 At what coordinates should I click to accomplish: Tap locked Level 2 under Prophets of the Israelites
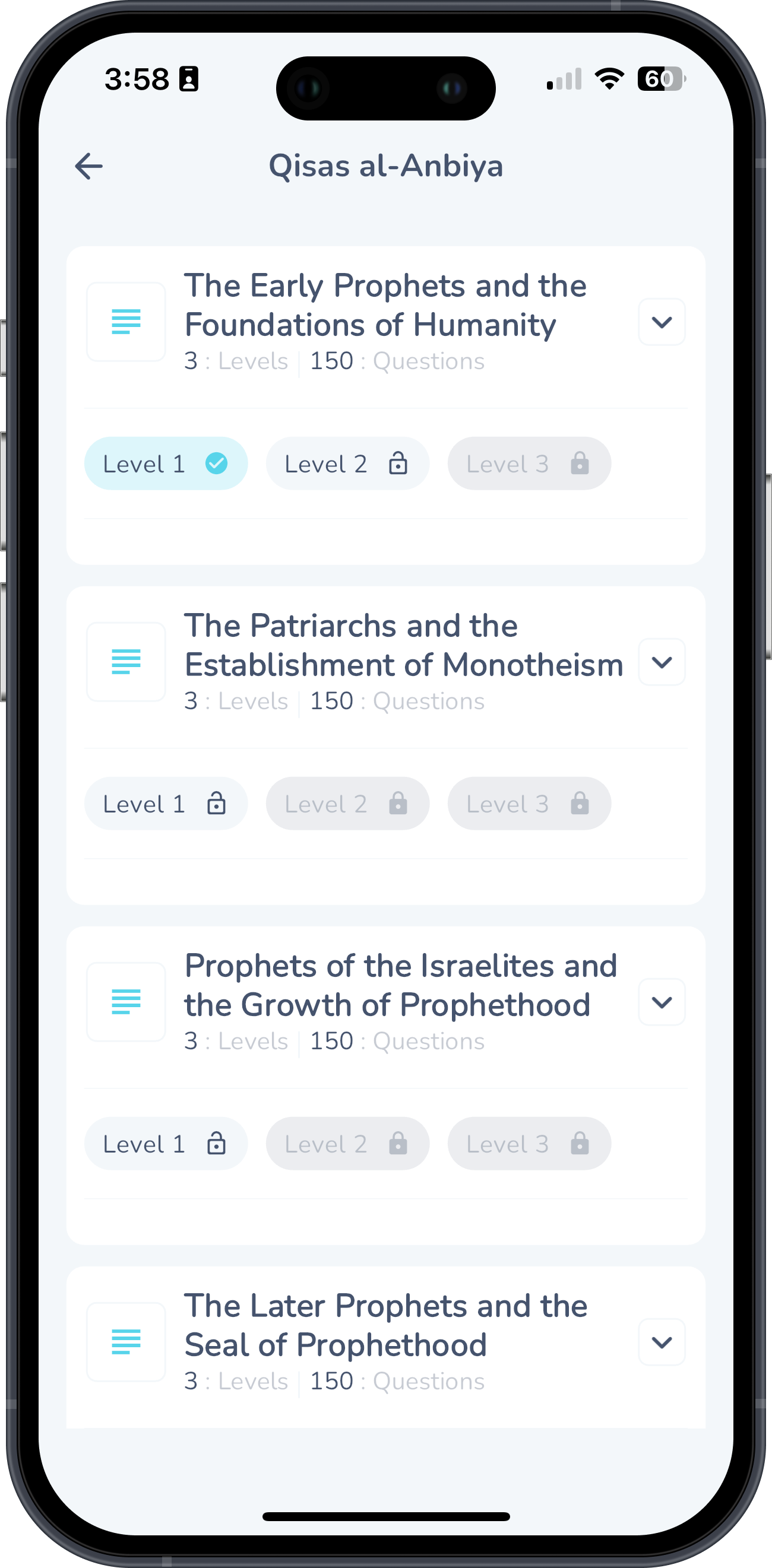coord(347,1144)
